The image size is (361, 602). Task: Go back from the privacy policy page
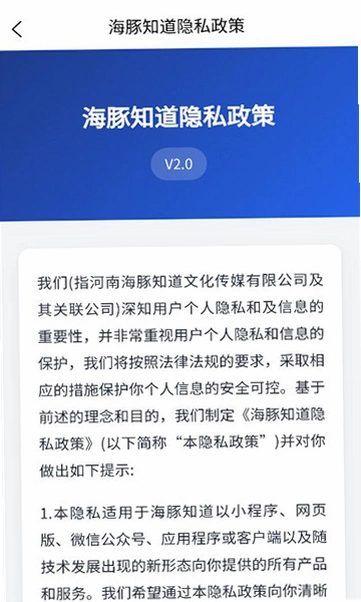coord(17,29)
